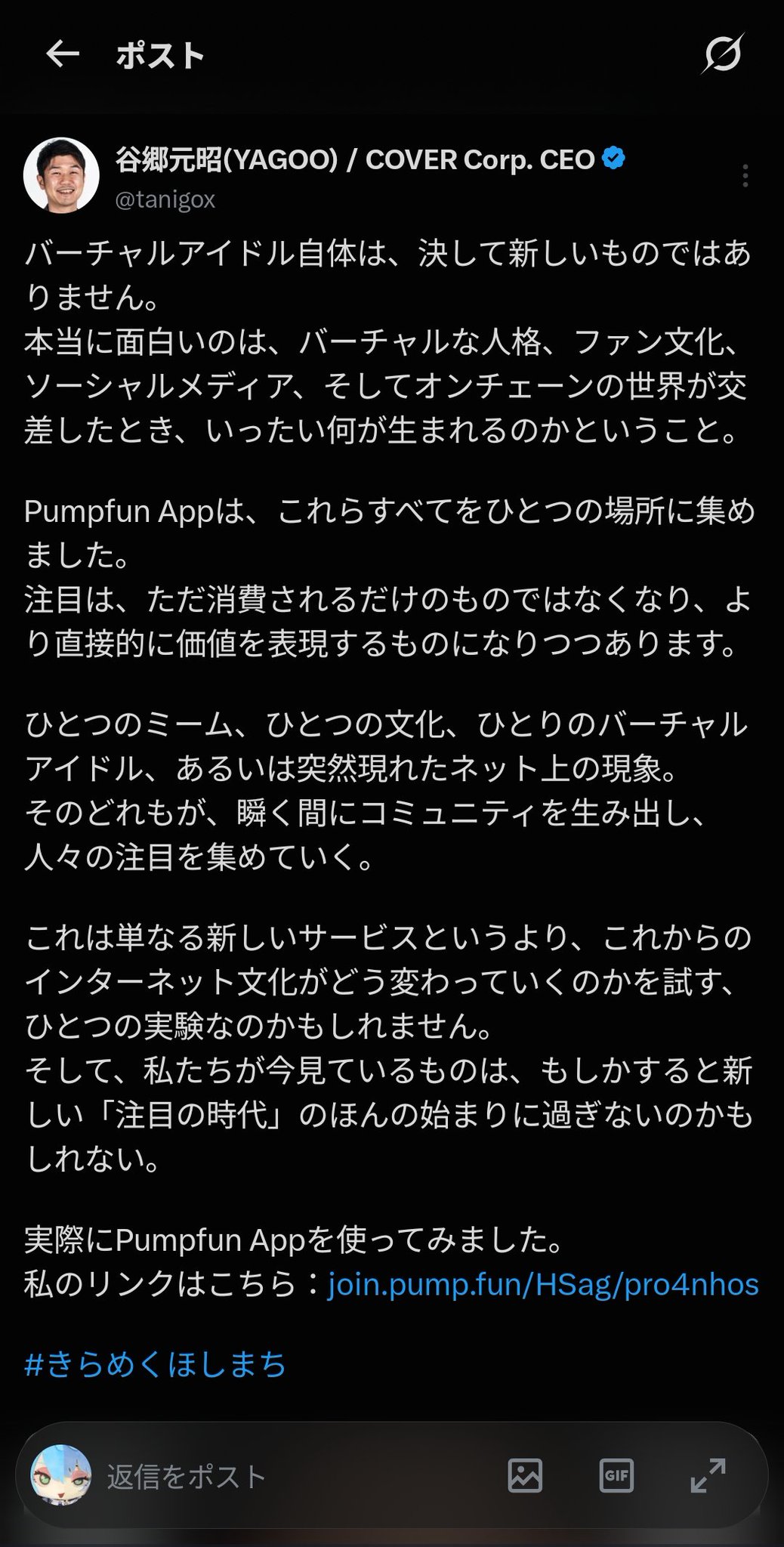Tap the Grok icon in the top bar
Screen dimensions: 784x1547
pos(722,54)
